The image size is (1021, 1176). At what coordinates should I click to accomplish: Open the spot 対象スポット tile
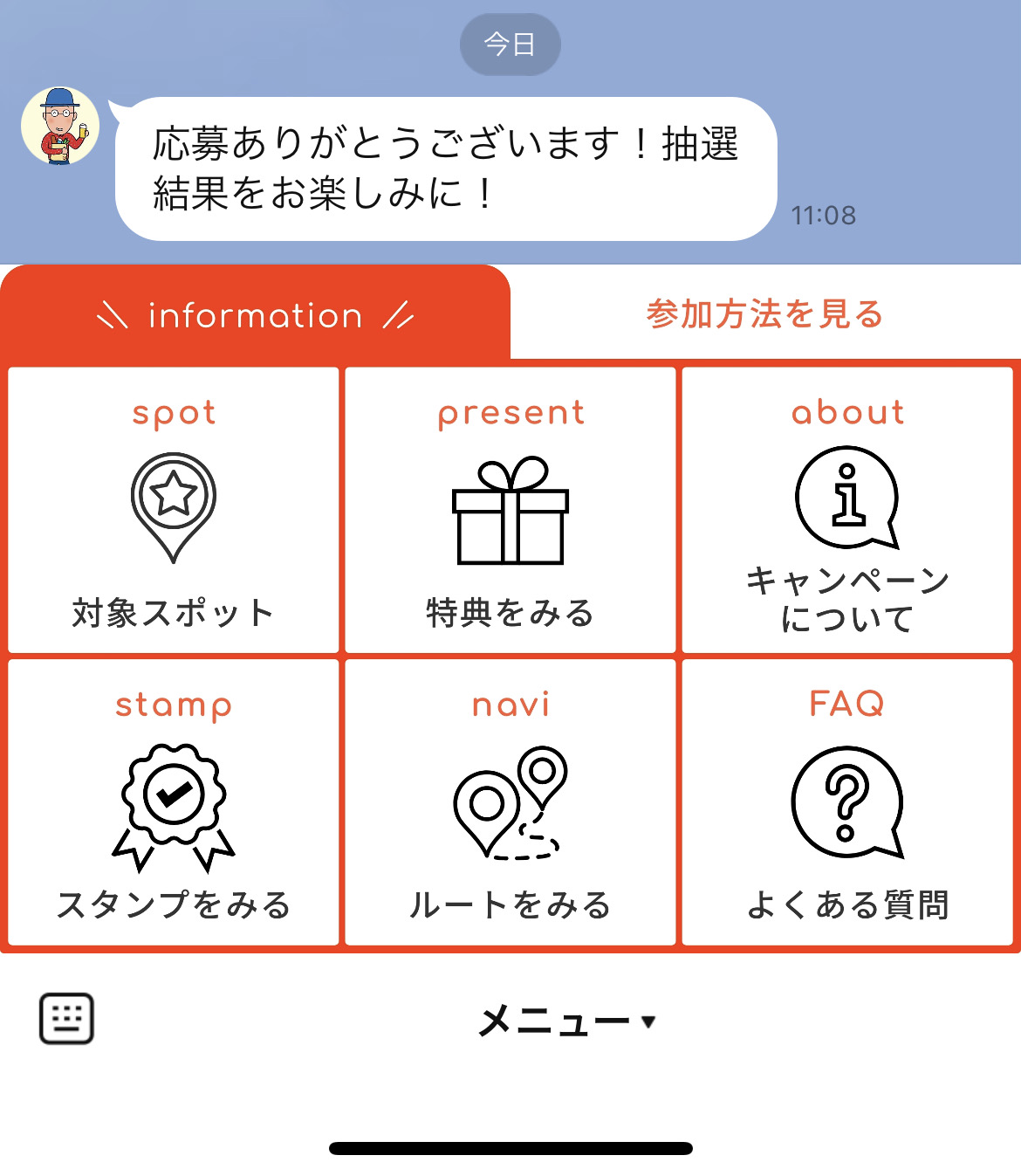point(173,510)
